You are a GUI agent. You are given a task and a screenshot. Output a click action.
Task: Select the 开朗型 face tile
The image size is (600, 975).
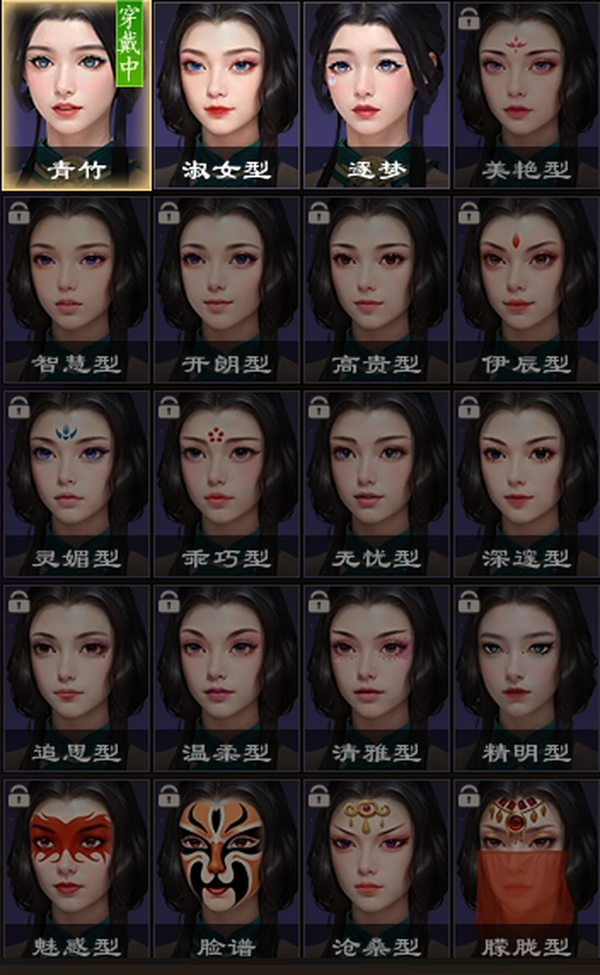(x=226, y=290)
